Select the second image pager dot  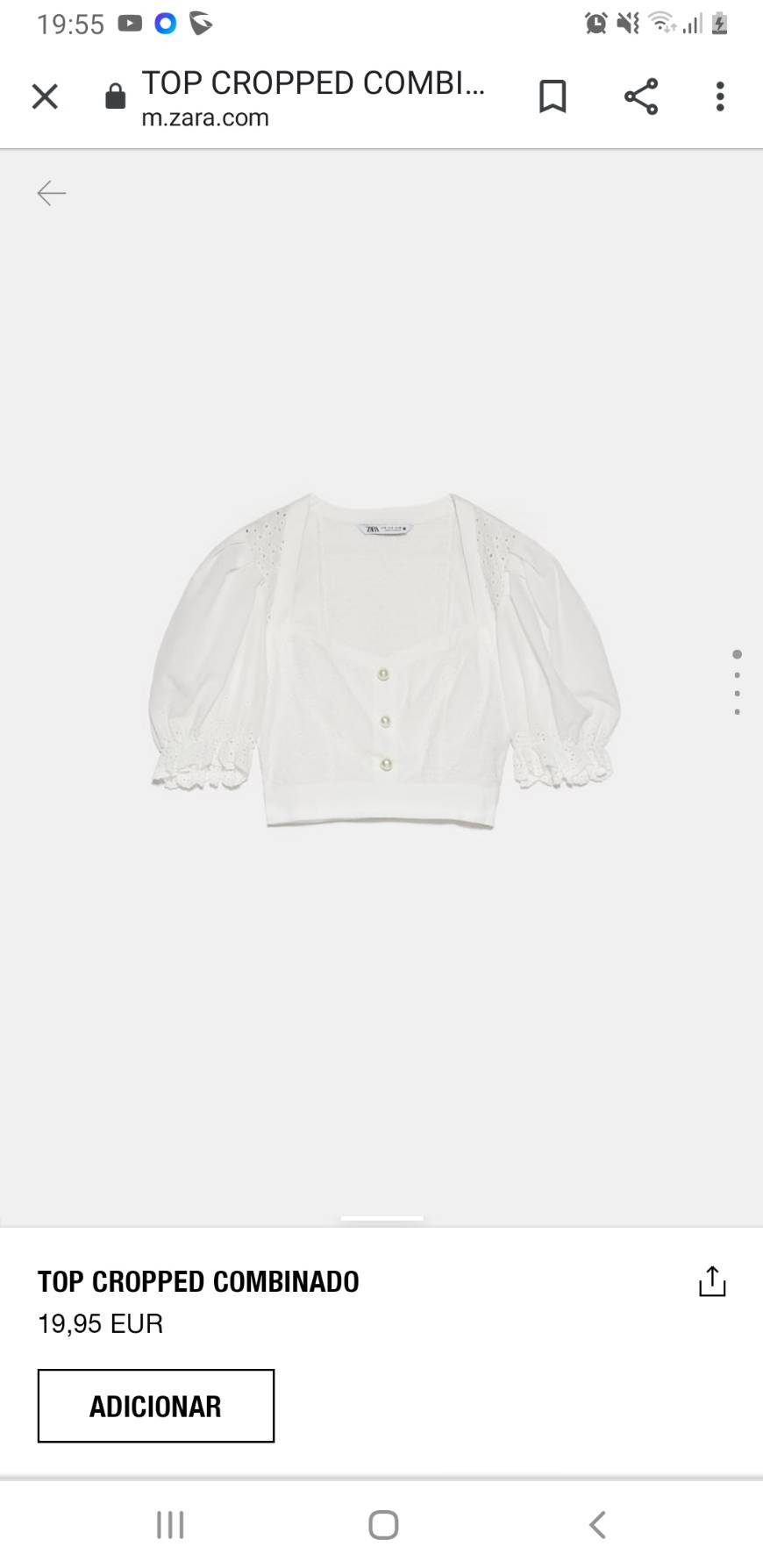tap(738, 674)
